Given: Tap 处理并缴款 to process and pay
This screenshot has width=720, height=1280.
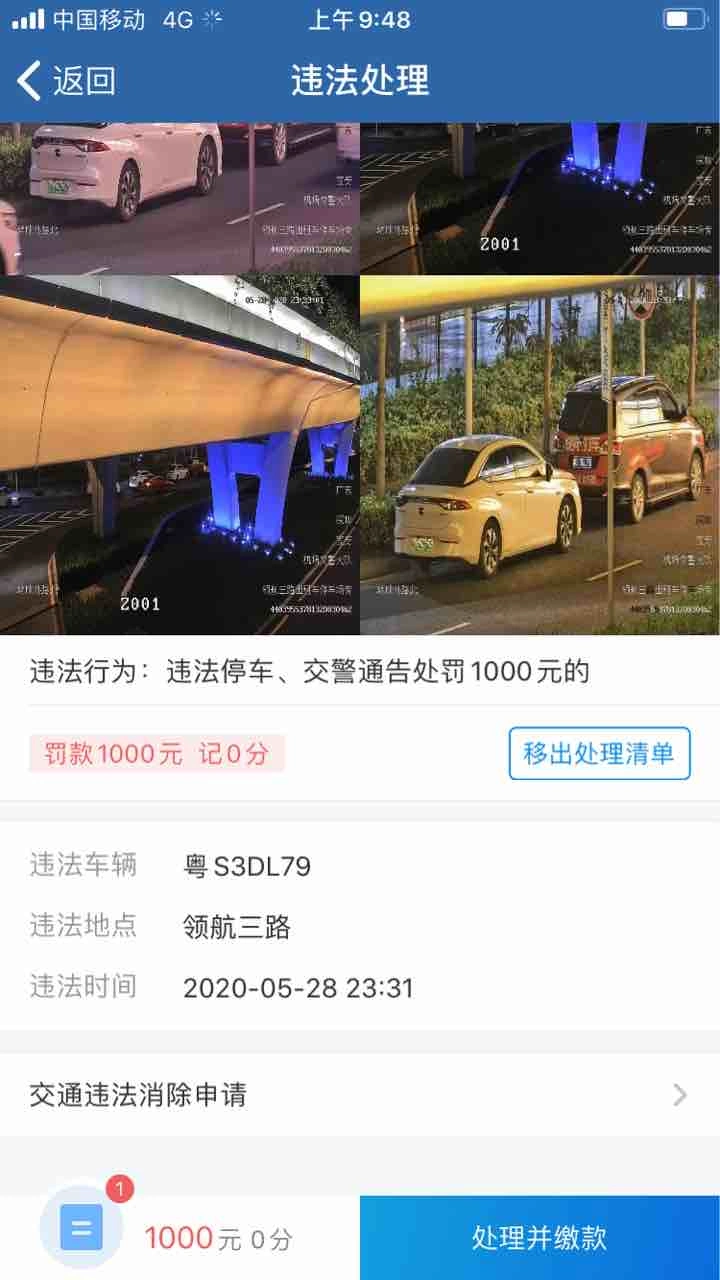Looking at the screenshot, I should coord(539,1238).
